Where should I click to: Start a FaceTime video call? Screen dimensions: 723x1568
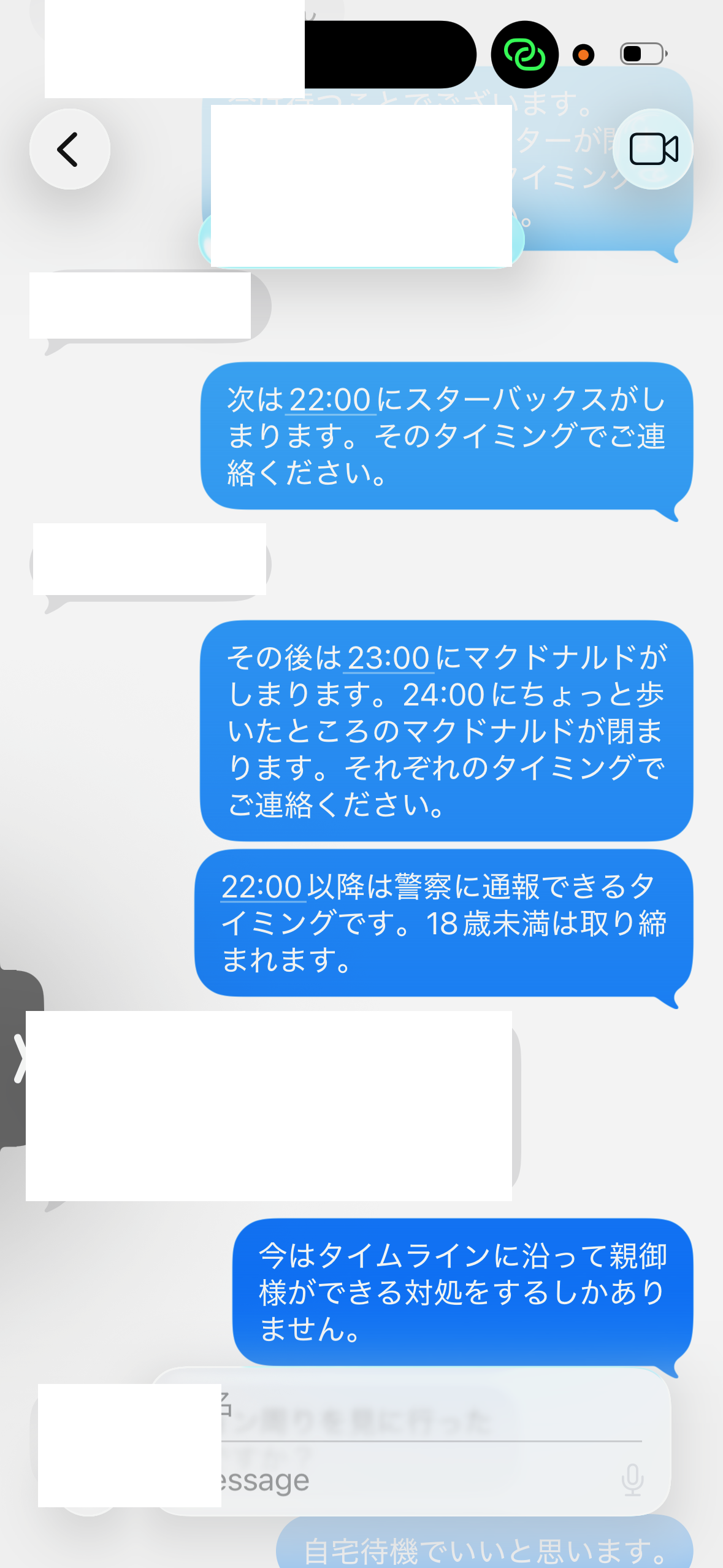pyautogui.click(x=653, y=149)
